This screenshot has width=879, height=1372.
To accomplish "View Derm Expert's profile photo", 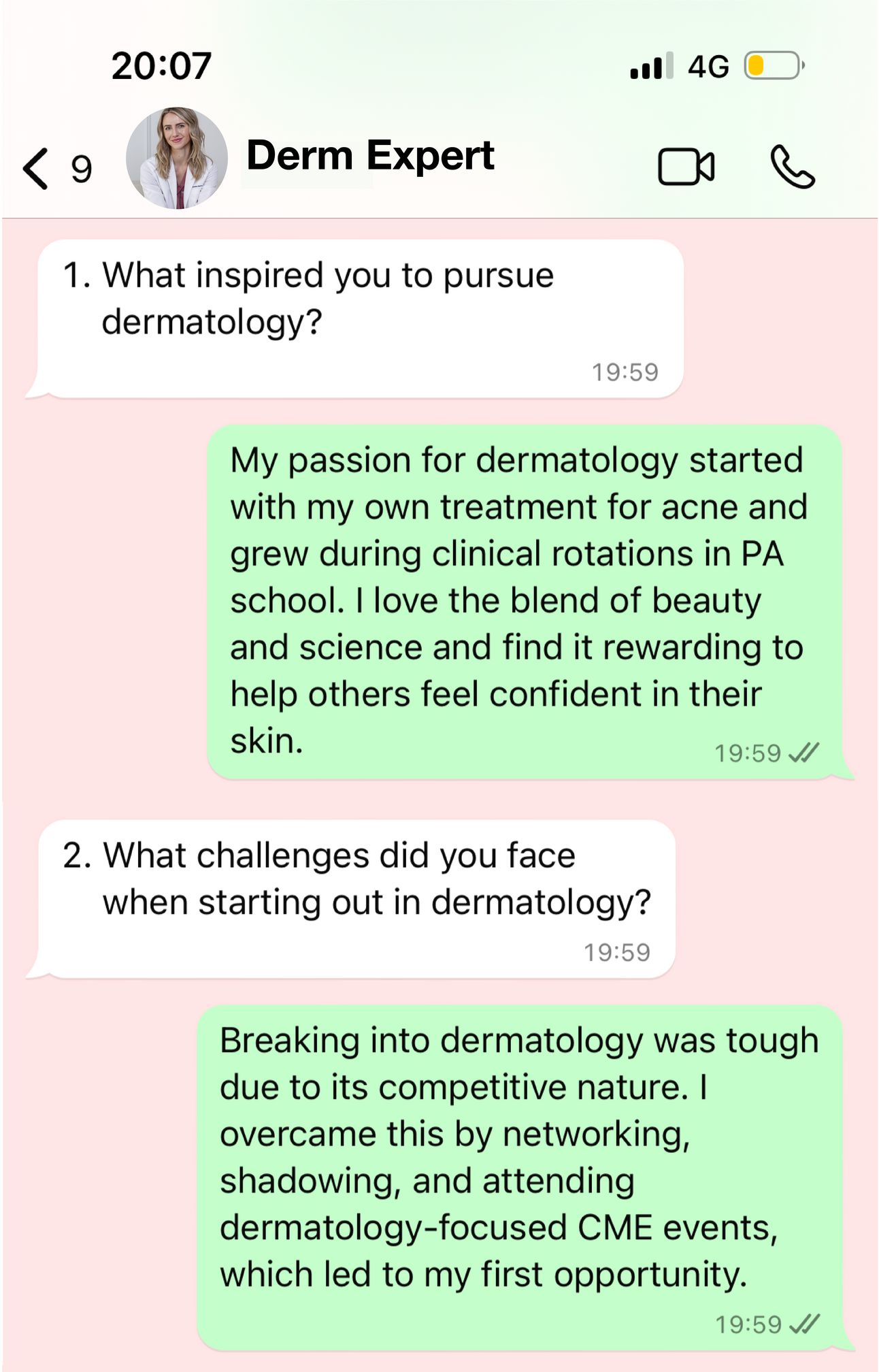I will [177, 158].
